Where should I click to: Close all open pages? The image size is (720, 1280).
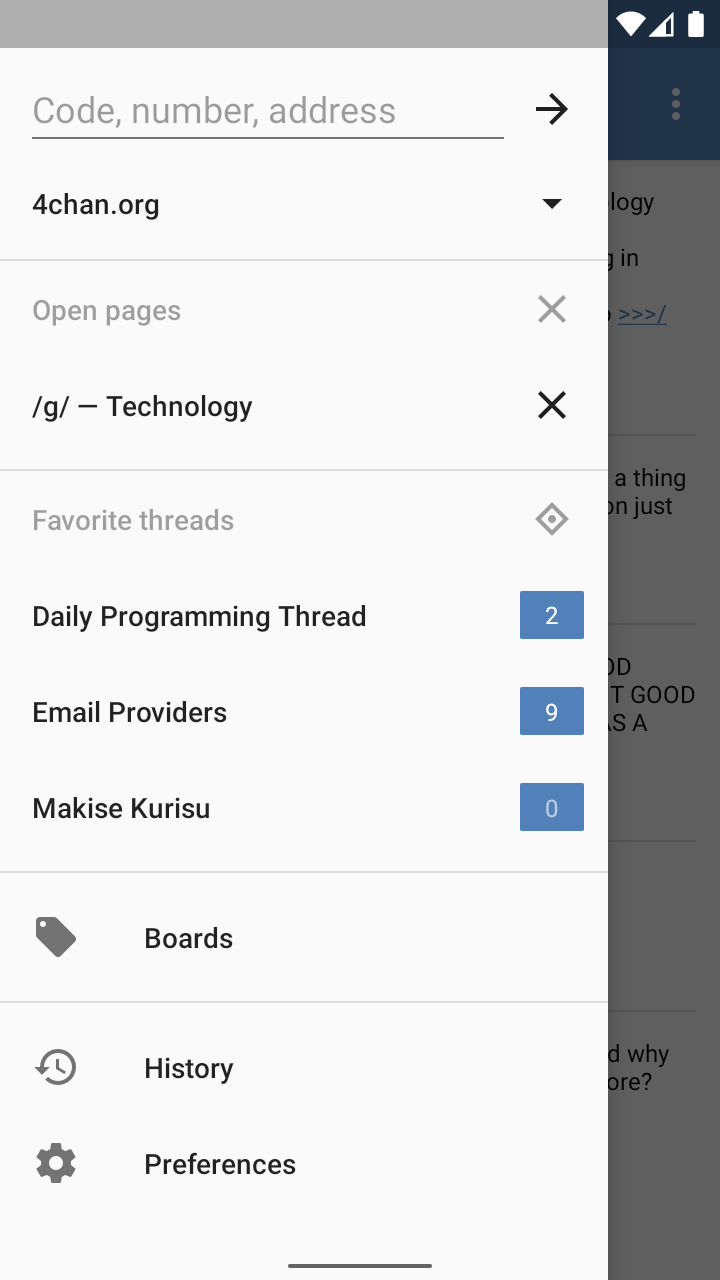[552, 310]
